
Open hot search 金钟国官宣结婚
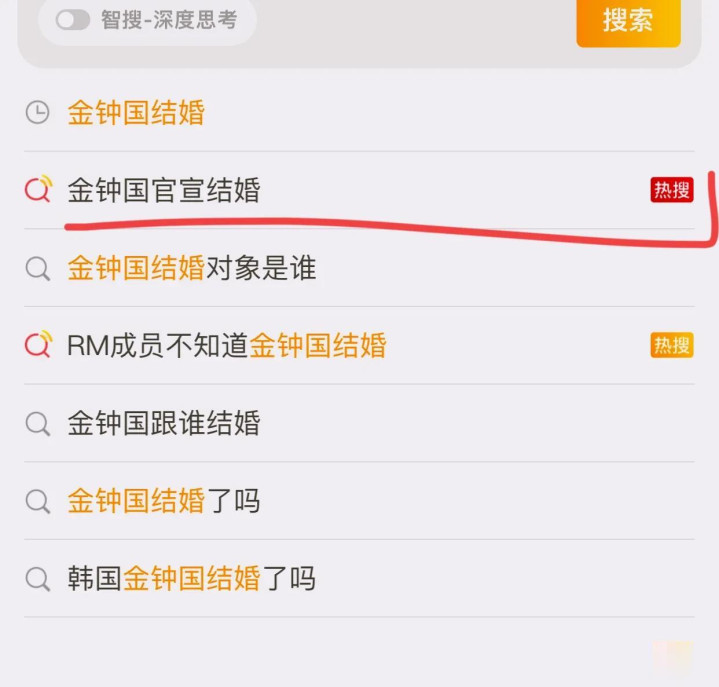coord(164,190)
